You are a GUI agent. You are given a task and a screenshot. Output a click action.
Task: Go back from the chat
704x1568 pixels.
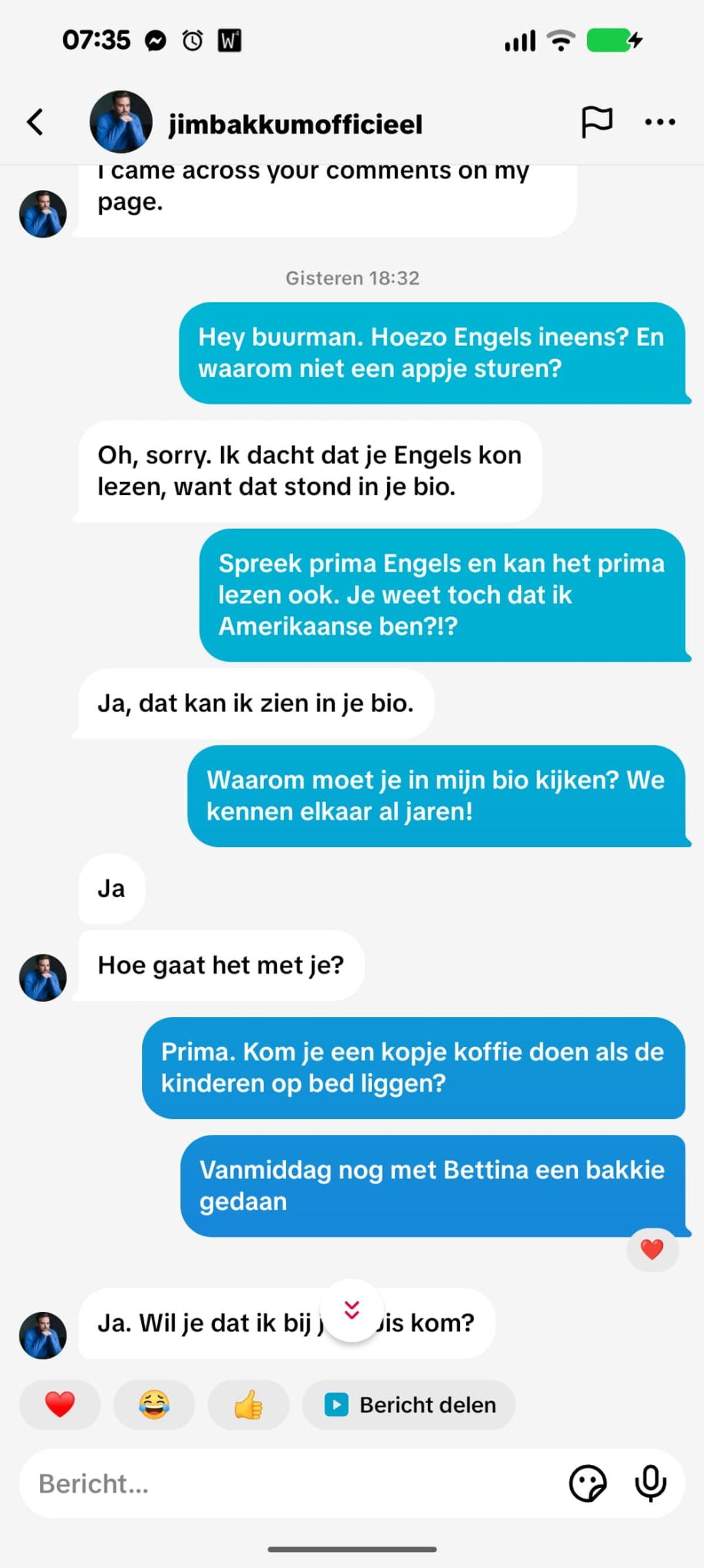coord(35,123)
